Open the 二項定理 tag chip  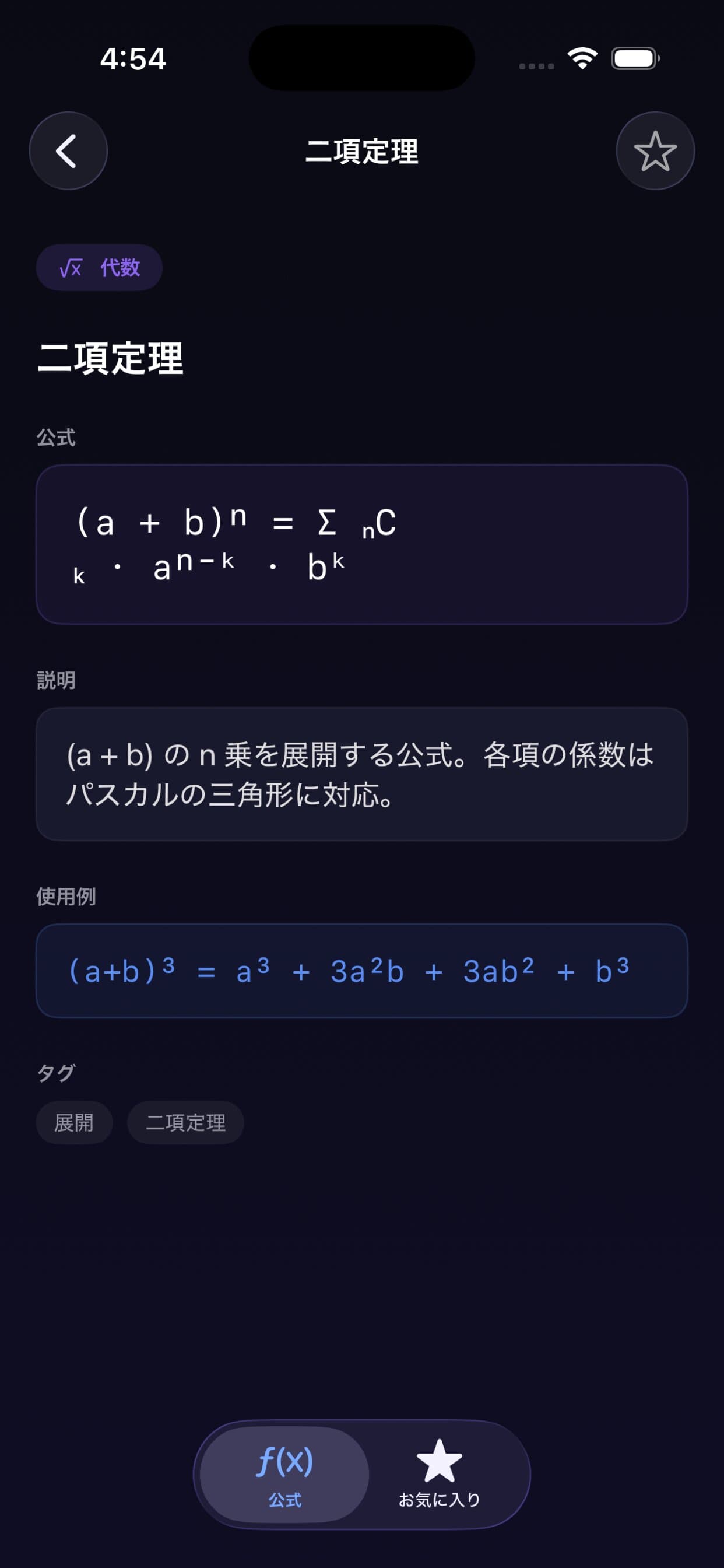185,1122
